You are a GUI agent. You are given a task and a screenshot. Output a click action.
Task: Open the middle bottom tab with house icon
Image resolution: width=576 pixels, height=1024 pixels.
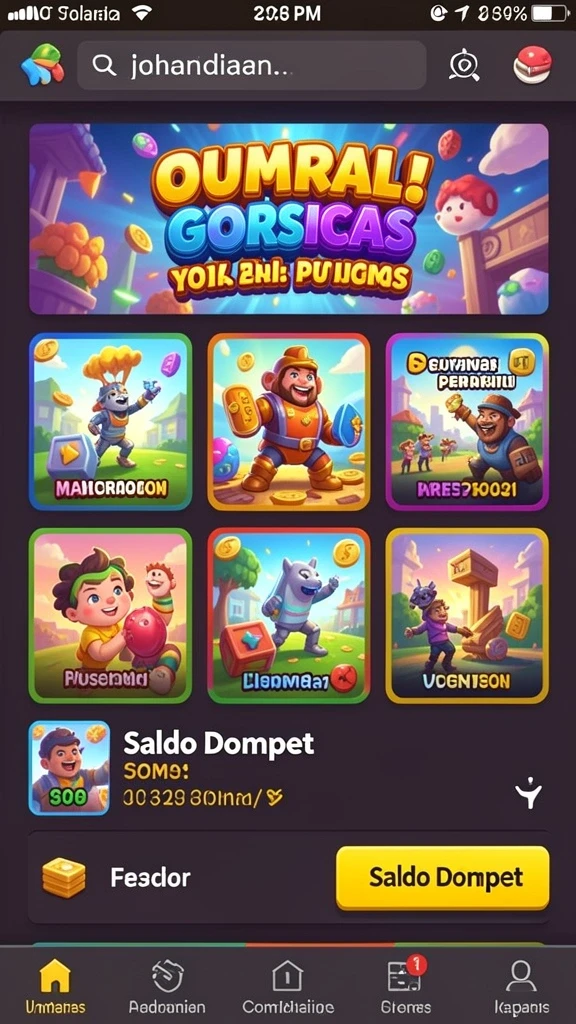click(x=288, y=986)
